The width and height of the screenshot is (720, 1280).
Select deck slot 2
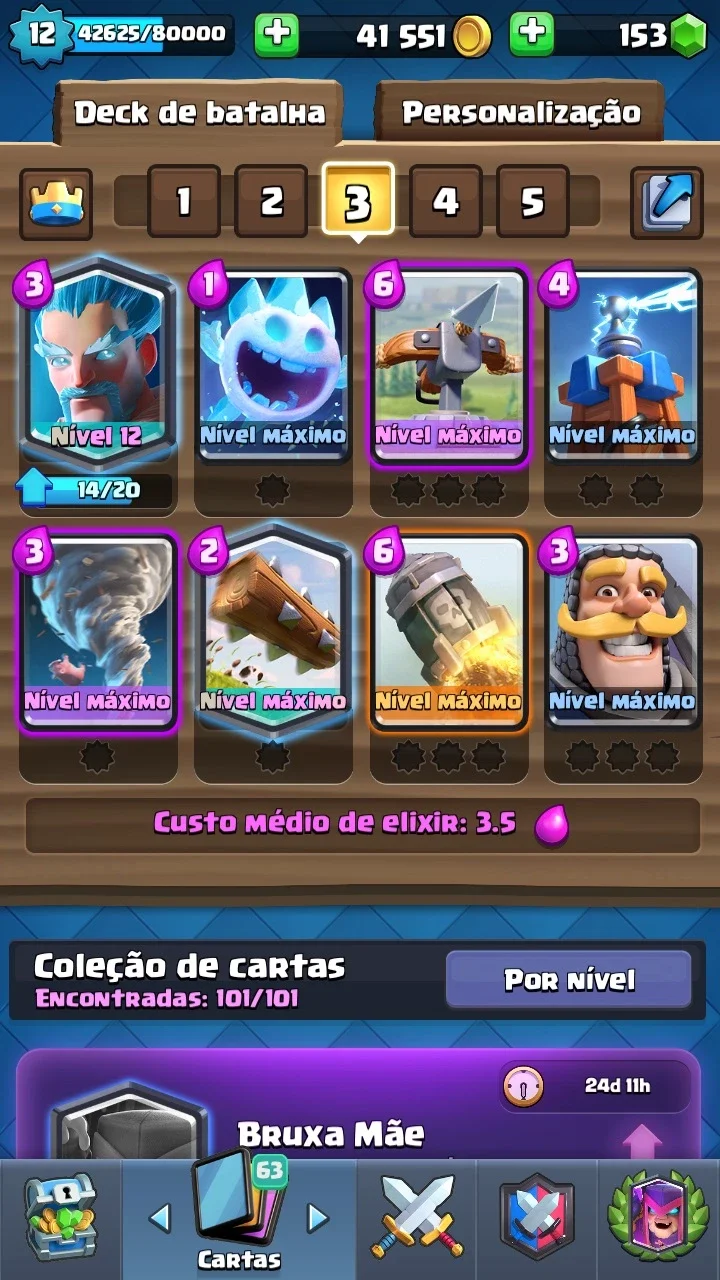click(x=271, y=202)
